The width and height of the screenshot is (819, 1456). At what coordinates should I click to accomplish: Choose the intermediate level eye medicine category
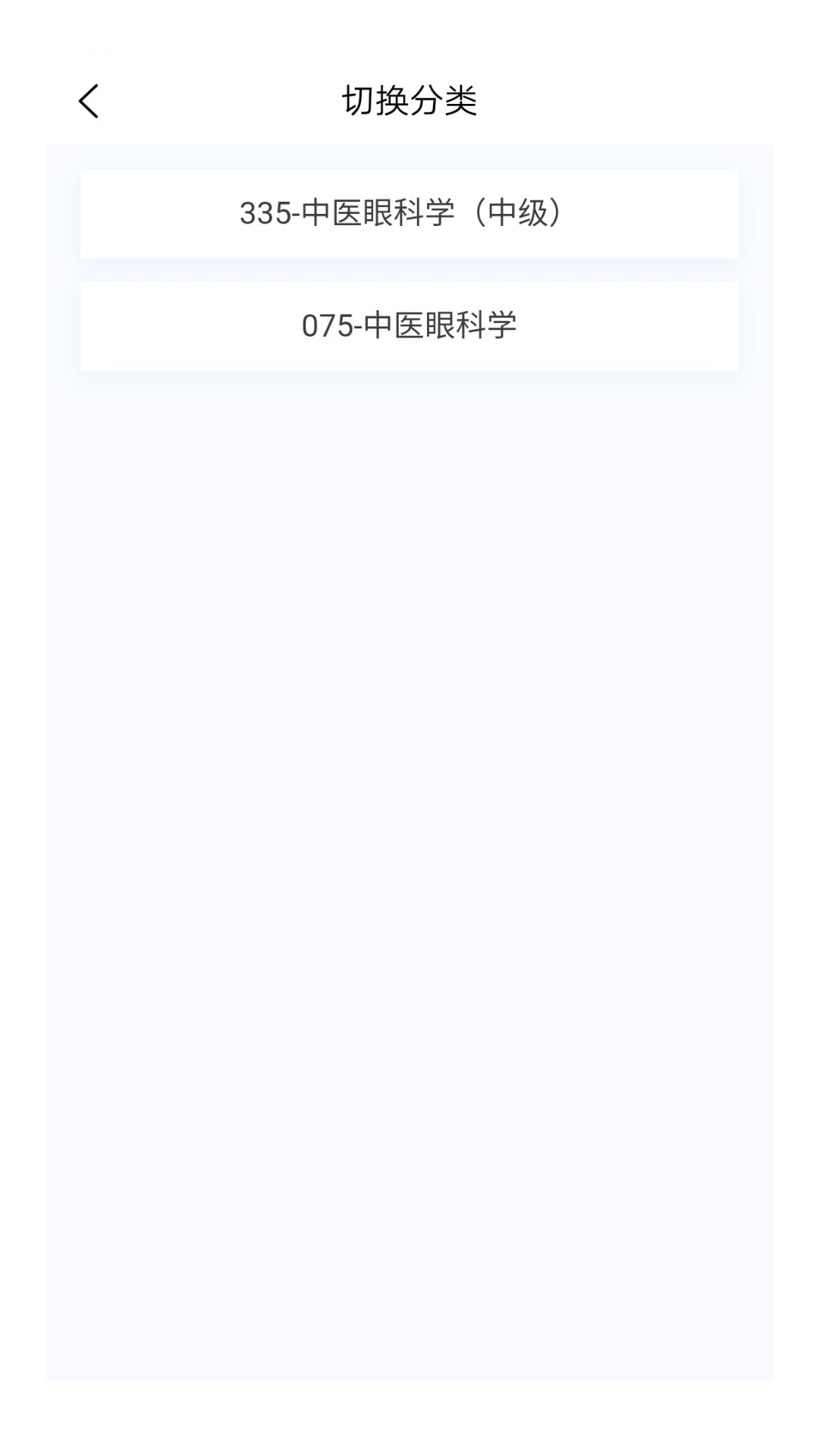point(409,214)
